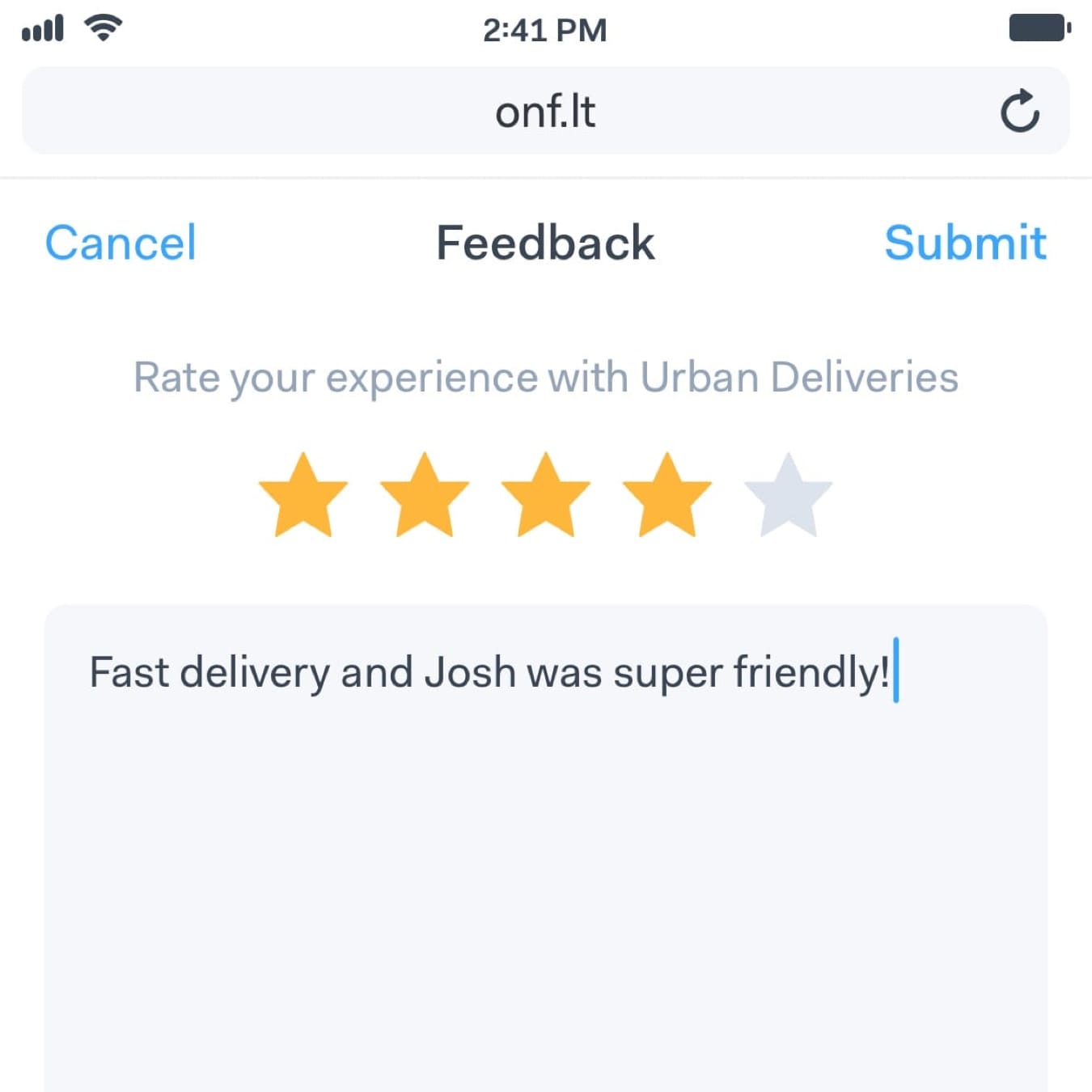Reload the page in the browser
The height and width of the screenshot is (1092, 1092).
tap(1019, 111)
